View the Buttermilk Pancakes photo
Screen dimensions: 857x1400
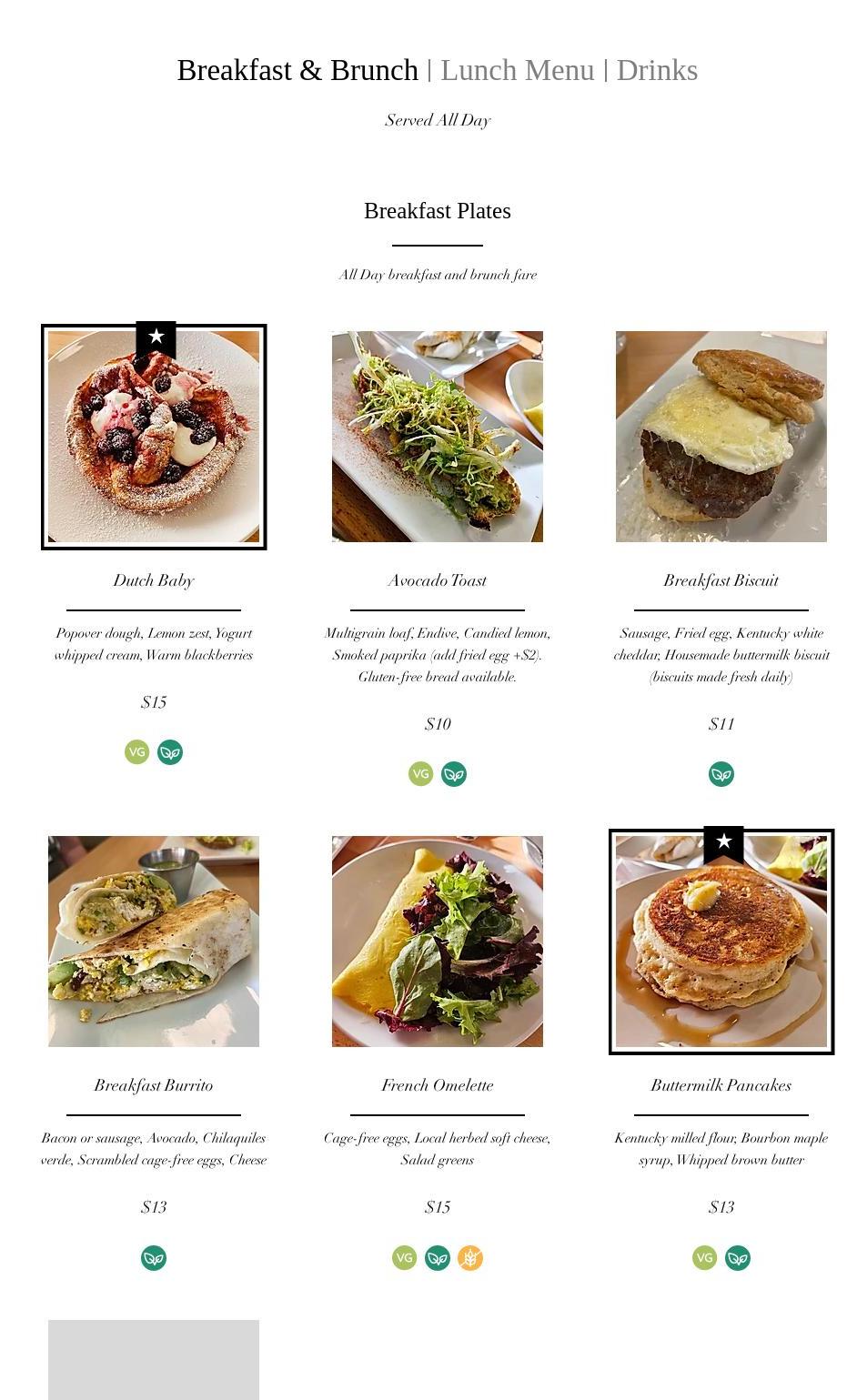[x=721, y=942]
